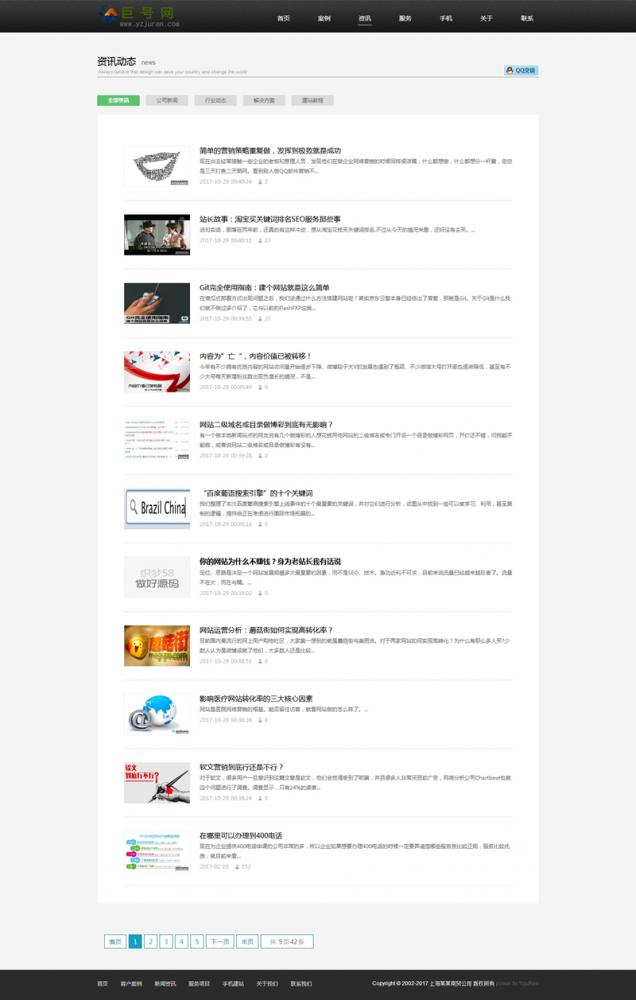Image resolution: width=636 pixels, height=1000 pixels.
Task: Open 联系 in the top navigation
Action: tap(527, 18)
